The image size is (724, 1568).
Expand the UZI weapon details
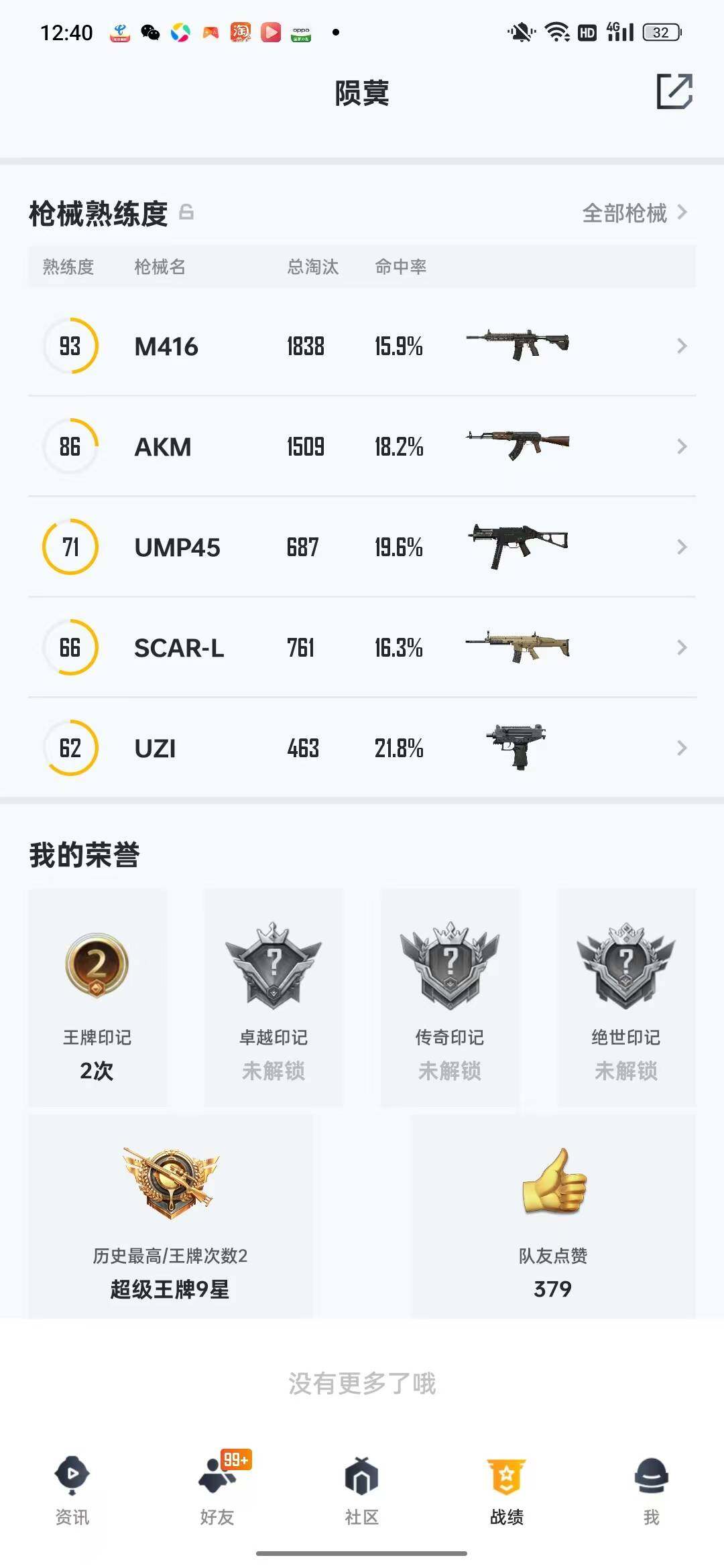(x=682, y=748)
